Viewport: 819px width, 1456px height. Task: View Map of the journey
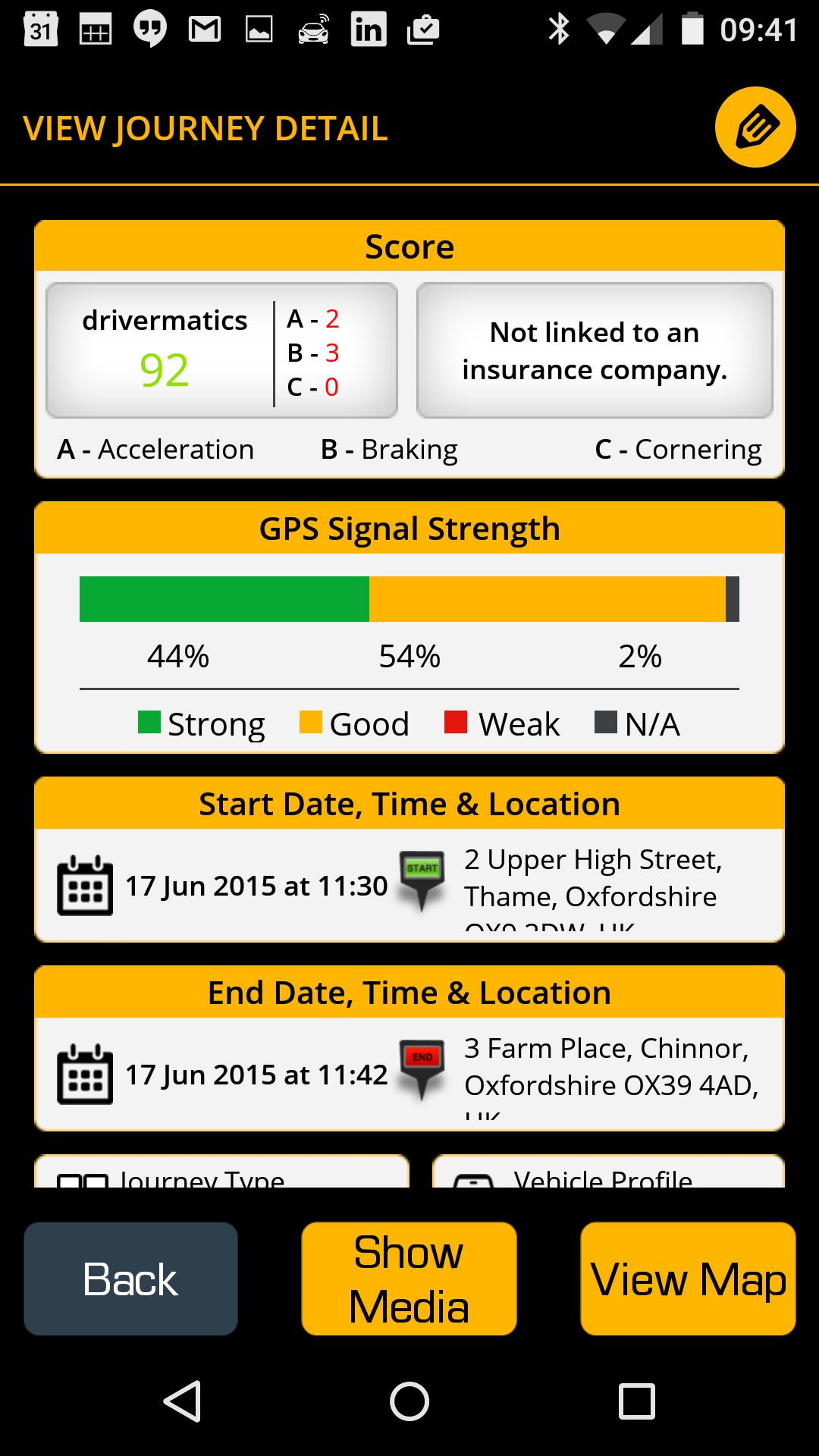[x=688, y=1279]
